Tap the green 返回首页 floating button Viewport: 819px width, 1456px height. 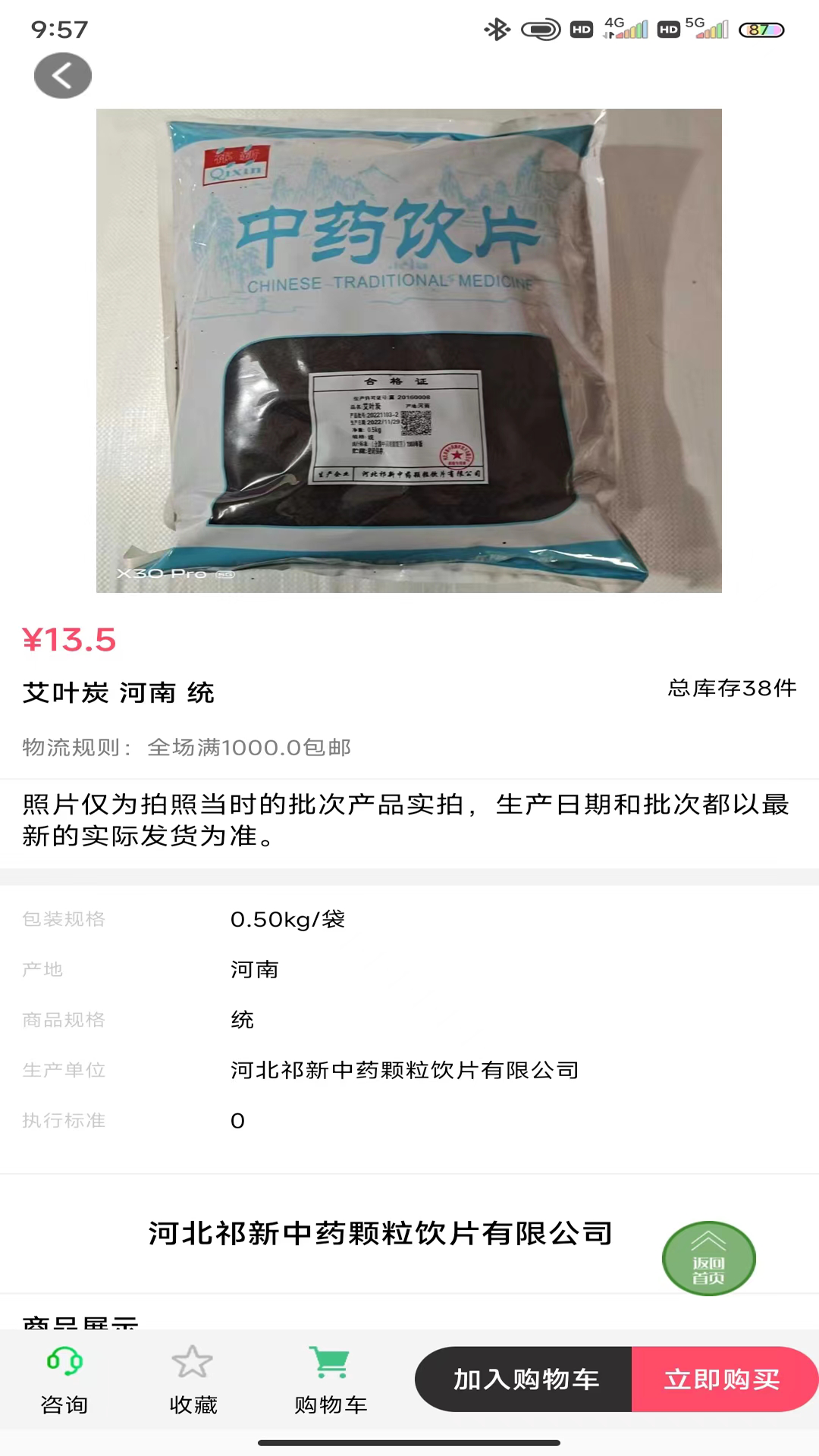pos(708,1257)
